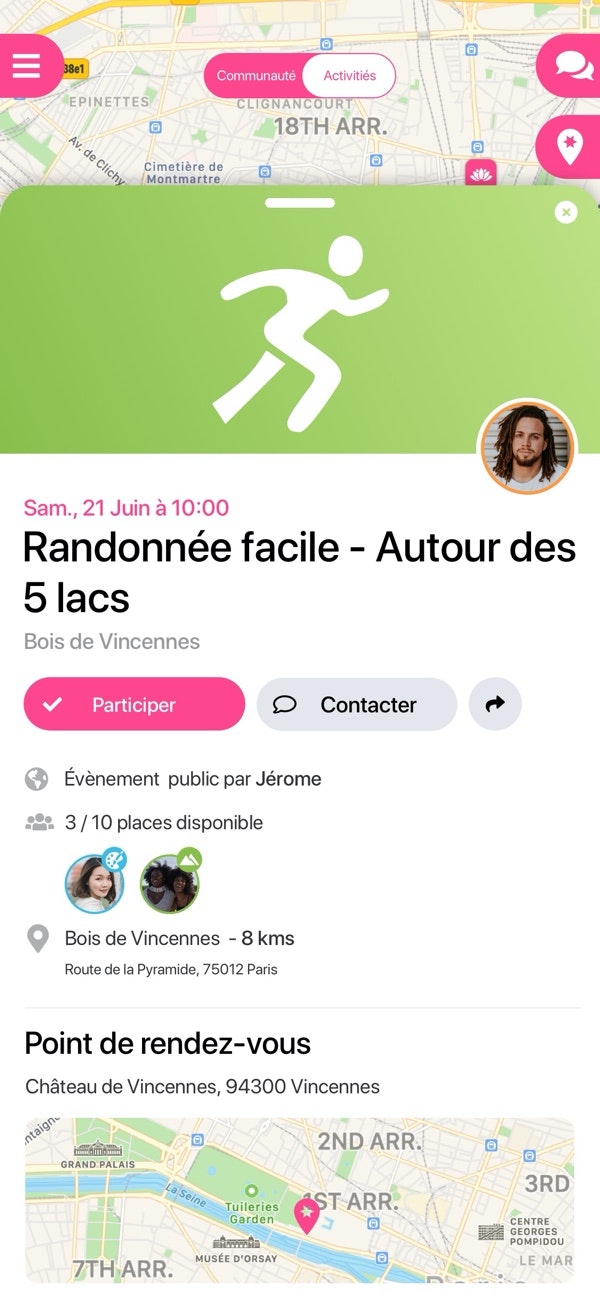Open the meeting point map preview

coord(300,1200)
